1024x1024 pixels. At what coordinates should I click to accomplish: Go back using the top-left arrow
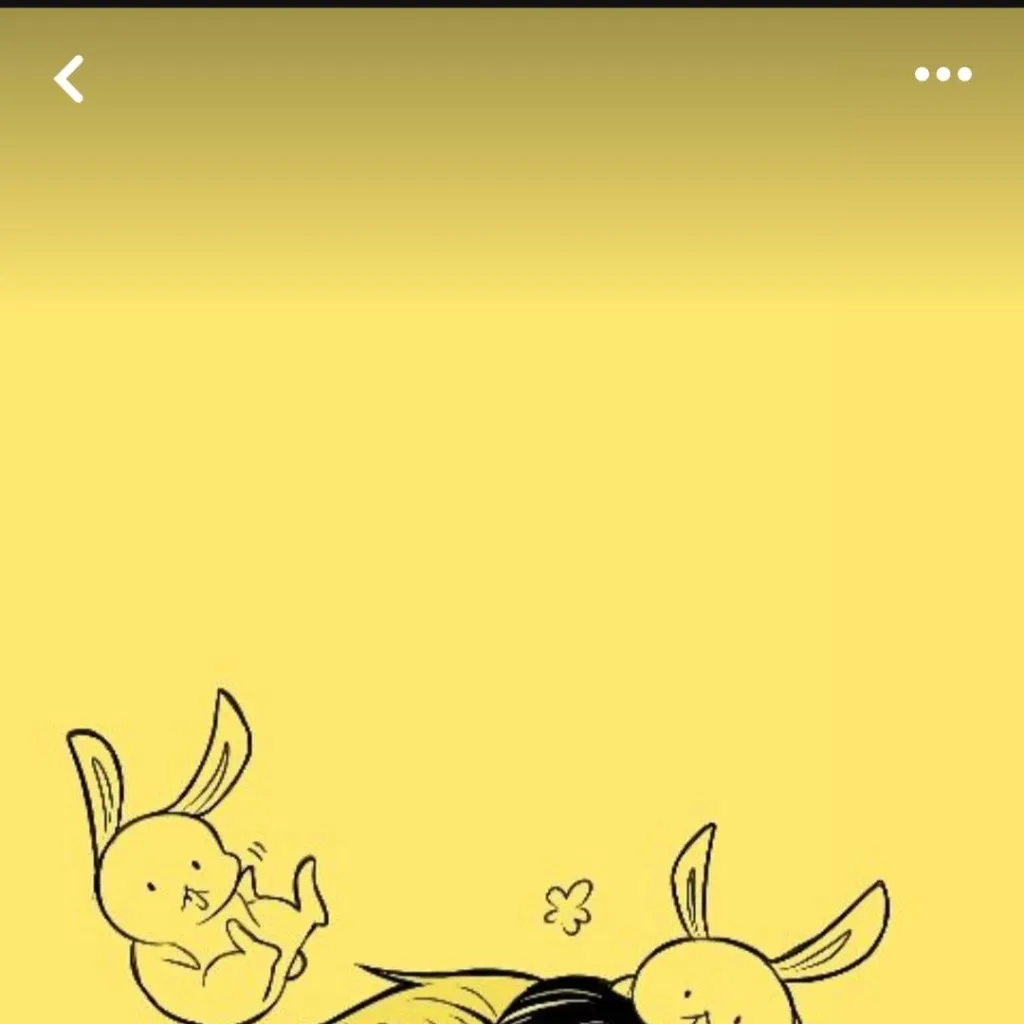(x=68, y=78)
